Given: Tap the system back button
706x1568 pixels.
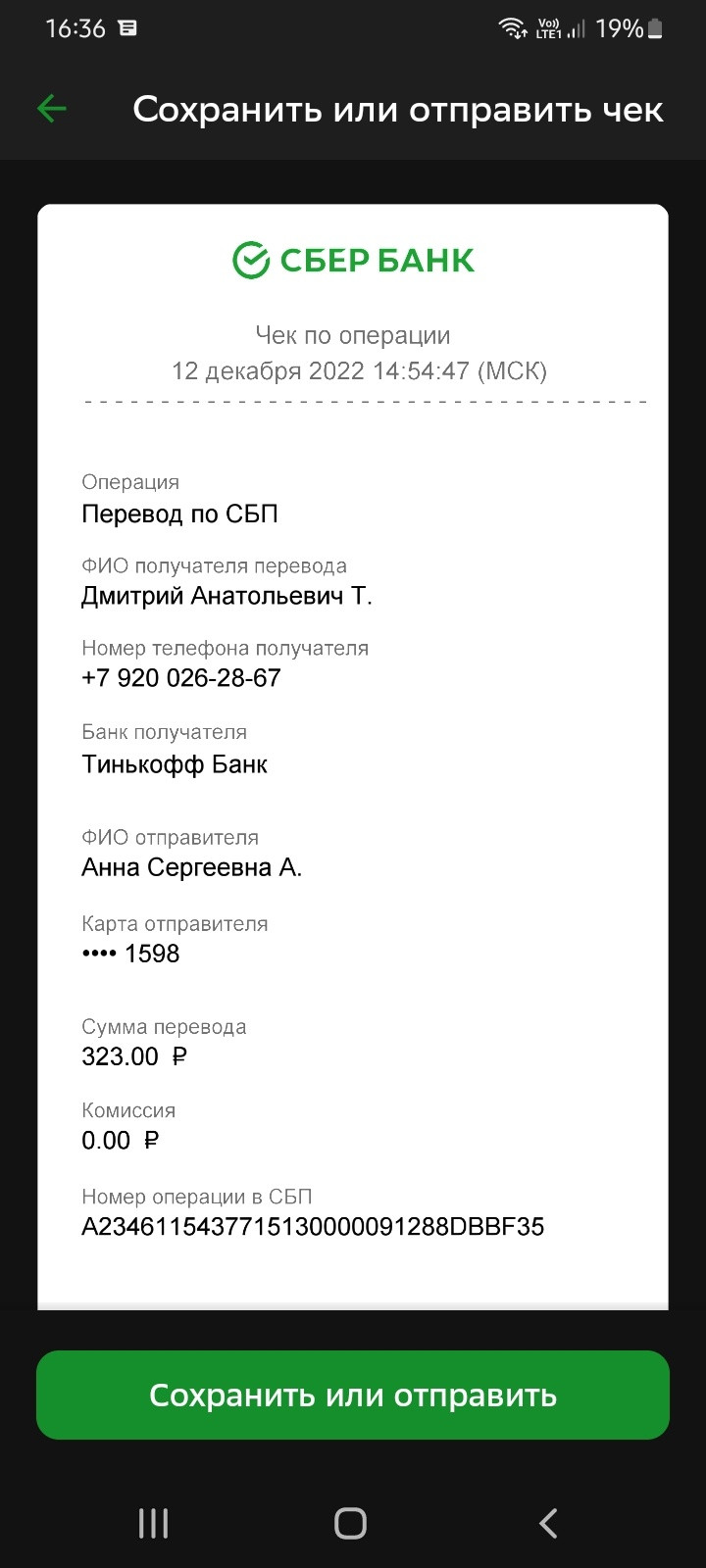Looking at the screenshot, I should point(548,1523).
